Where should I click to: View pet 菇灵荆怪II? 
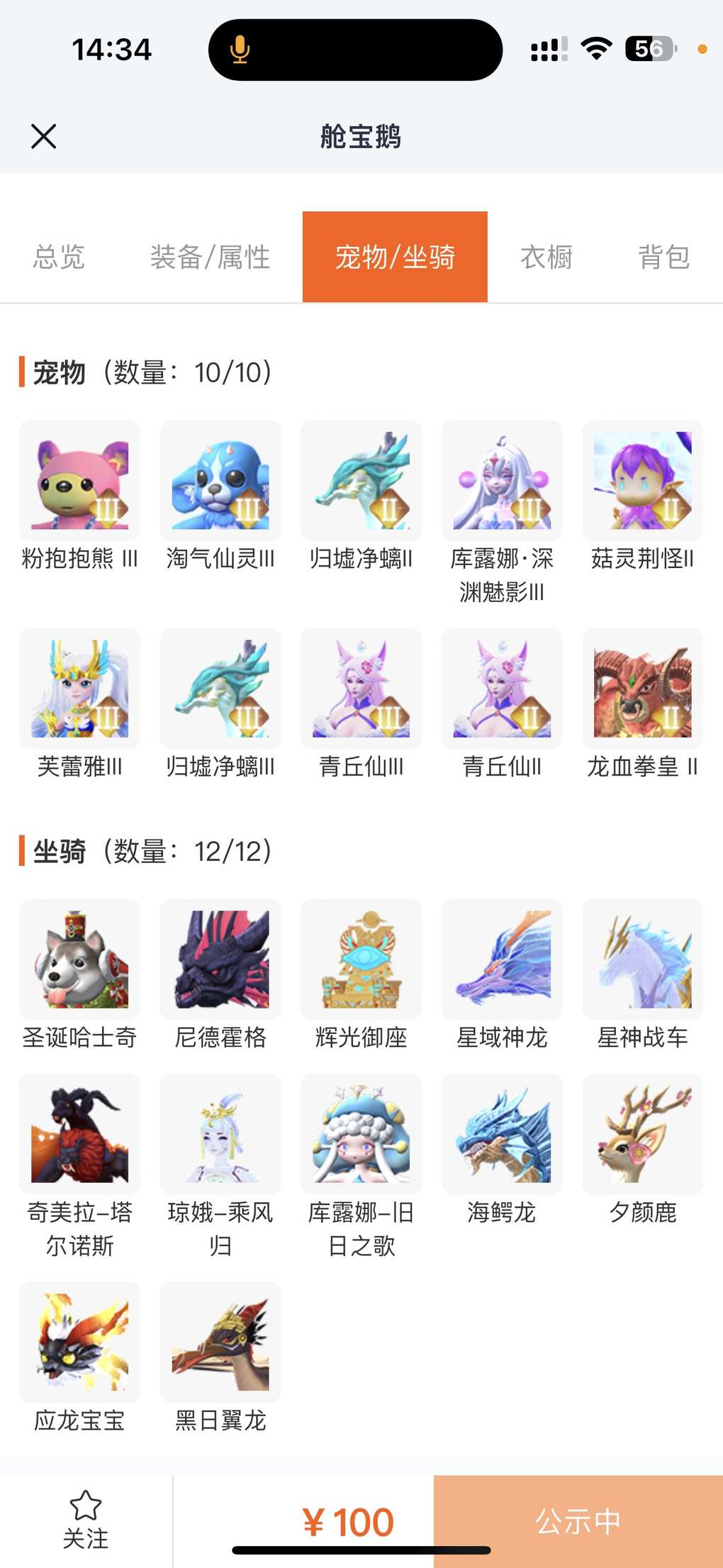(643, 481)
